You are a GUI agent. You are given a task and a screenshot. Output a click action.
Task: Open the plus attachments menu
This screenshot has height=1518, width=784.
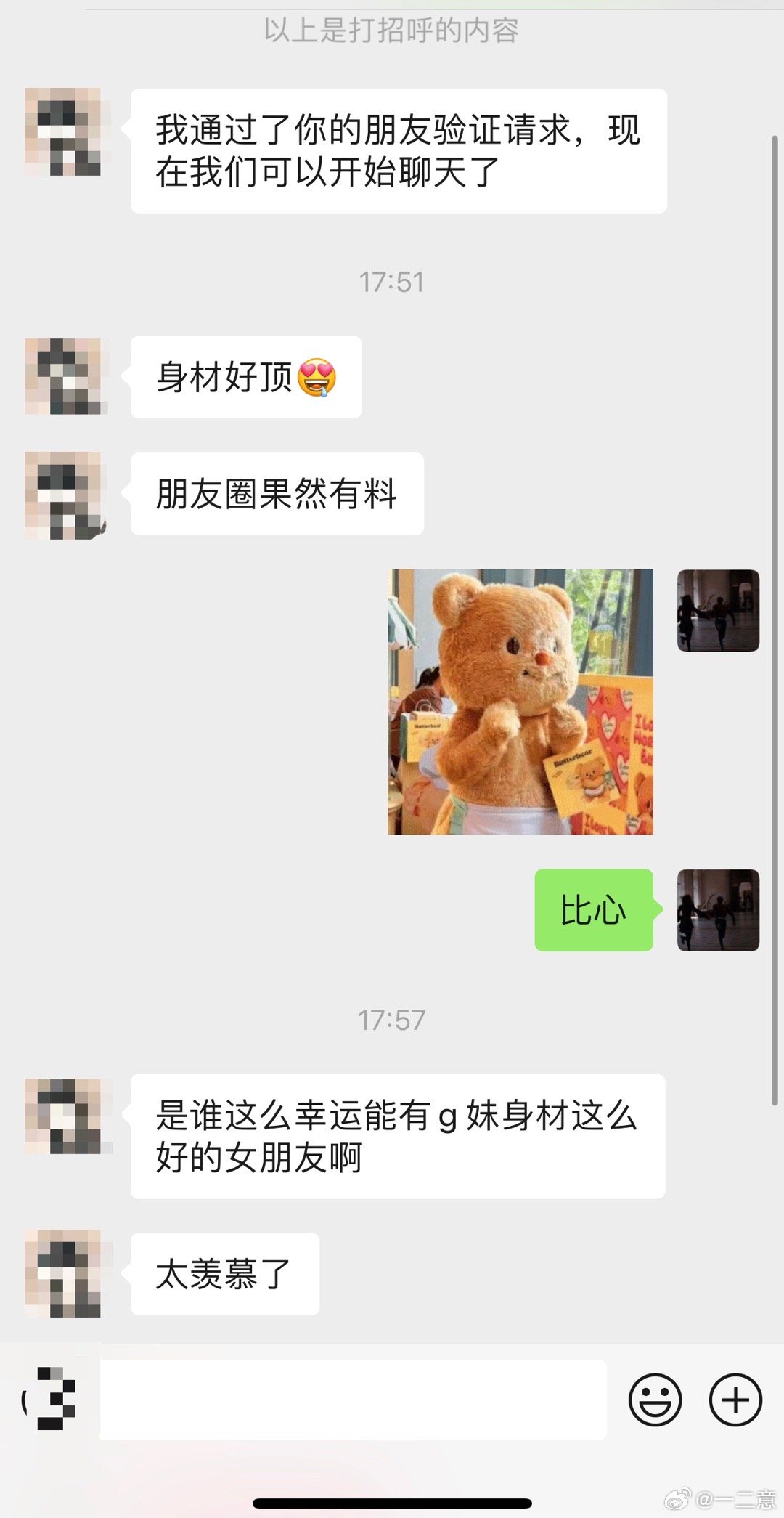[x=735, y=1399]
